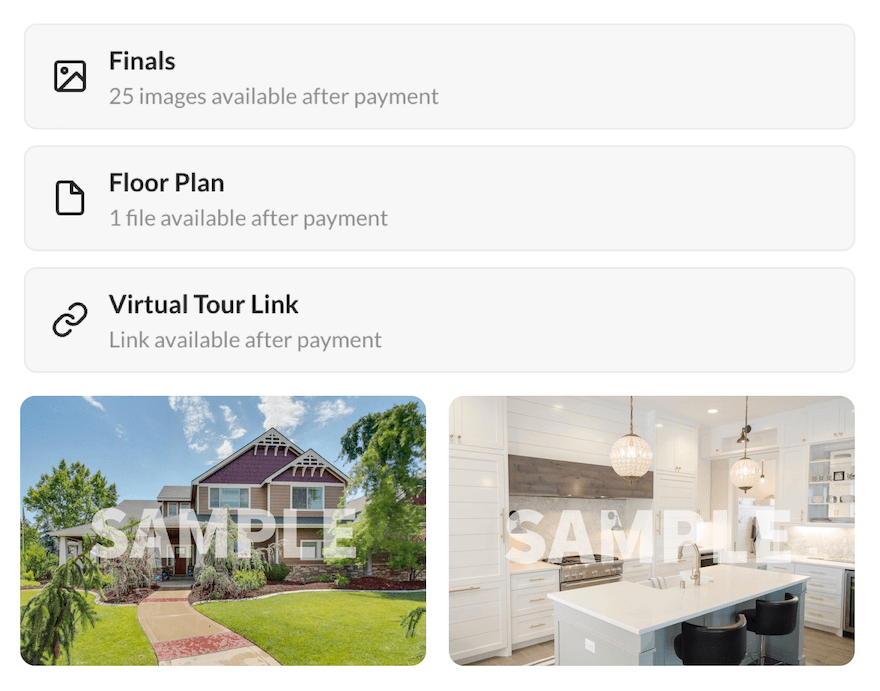
Task: Open the Virtual Tour Link card
Action: [x=439, y=320]
